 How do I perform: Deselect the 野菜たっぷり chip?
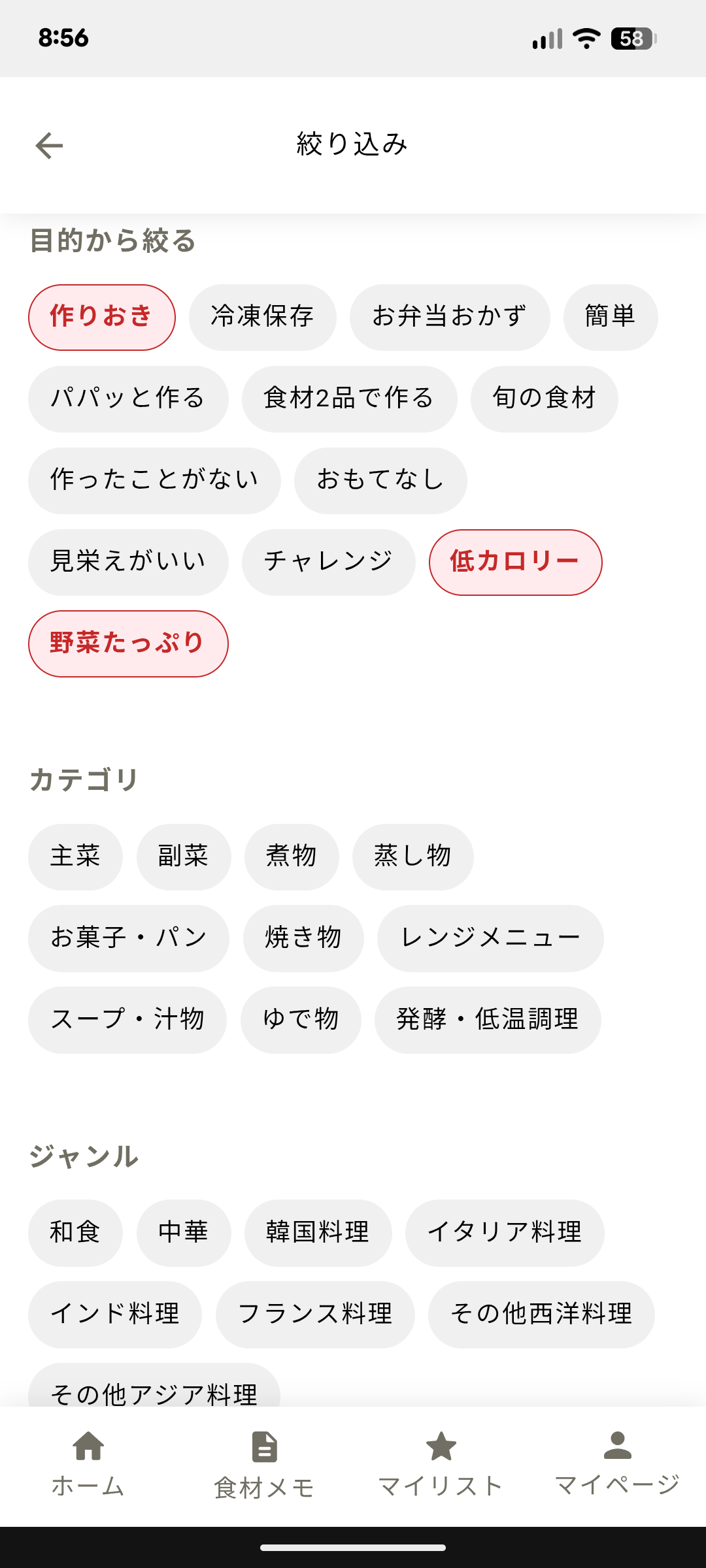coord(128,644)
